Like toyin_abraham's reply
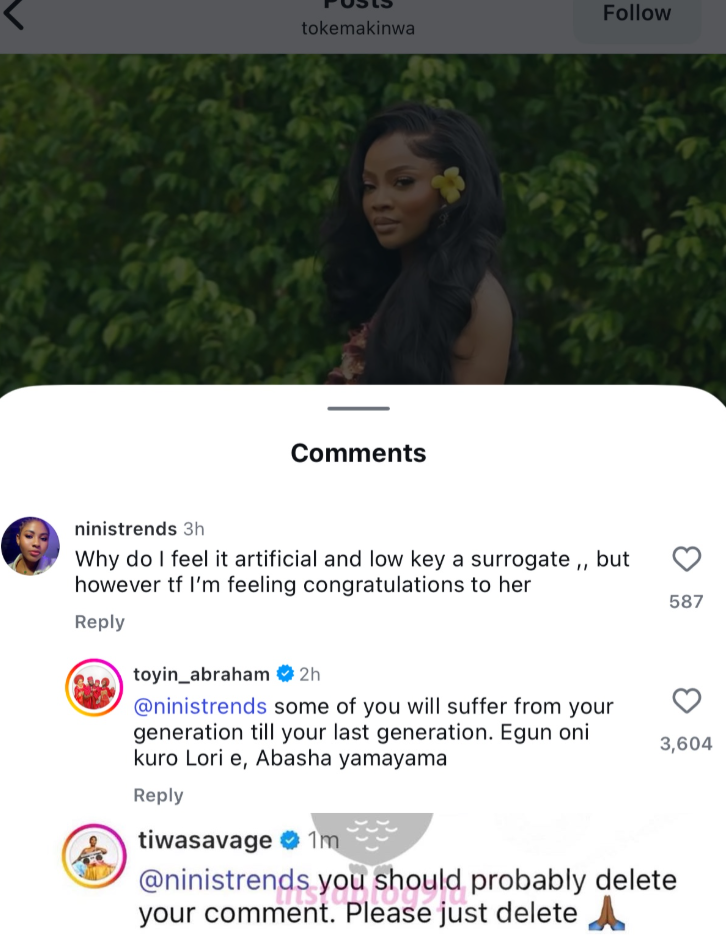 tap(686, 702)
